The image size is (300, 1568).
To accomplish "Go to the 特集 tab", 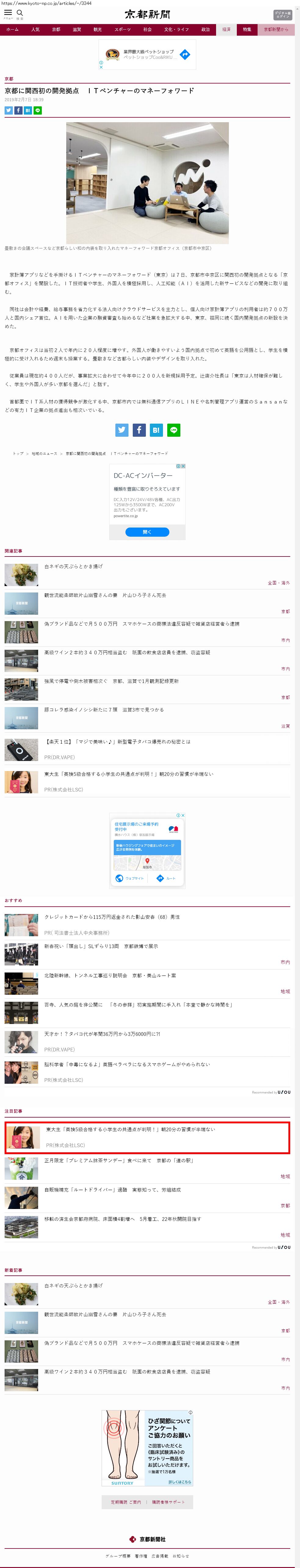I will (x=247, y=29).
